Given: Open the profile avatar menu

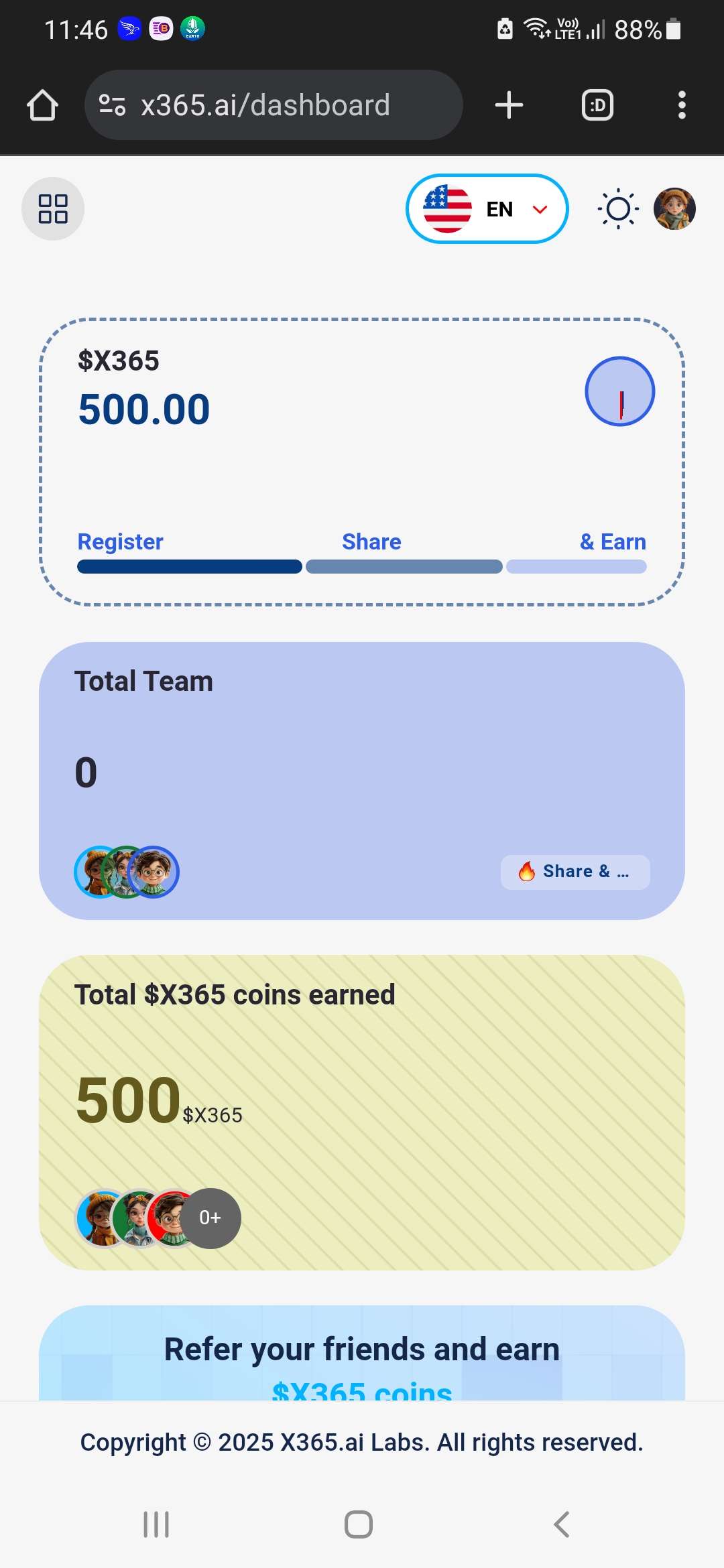Looking at the screenshot, I should [x=674, y=209].
